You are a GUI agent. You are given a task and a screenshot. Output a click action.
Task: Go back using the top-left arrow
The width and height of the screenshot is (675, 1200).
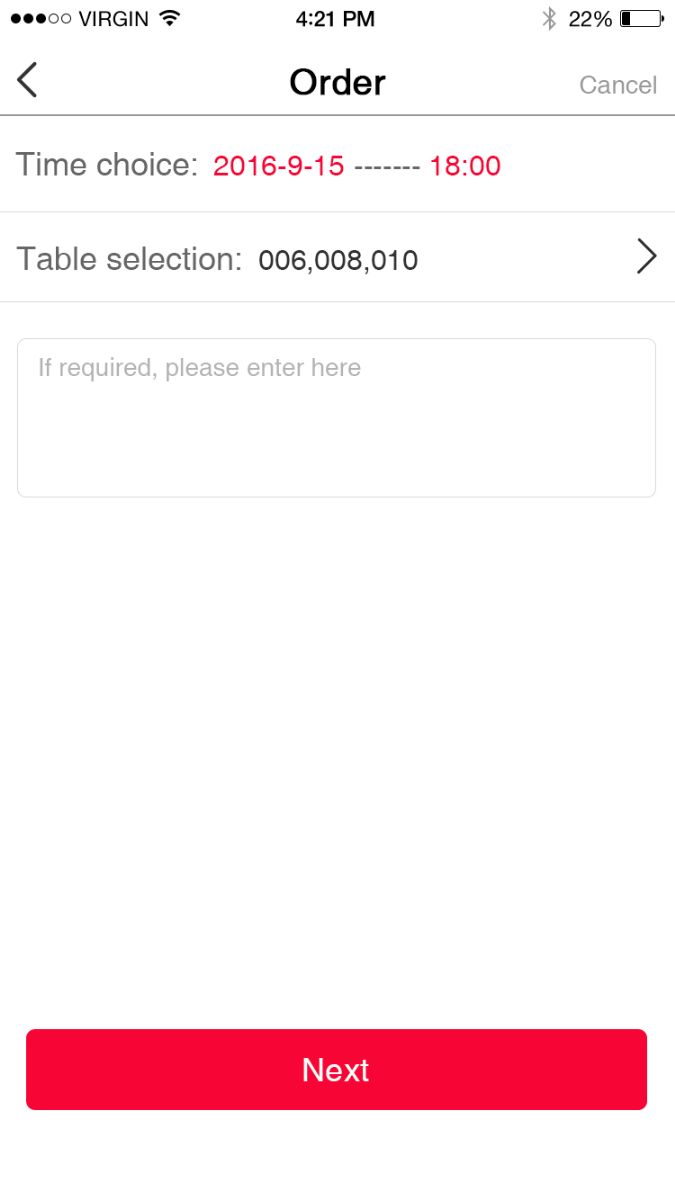point(28,80)
